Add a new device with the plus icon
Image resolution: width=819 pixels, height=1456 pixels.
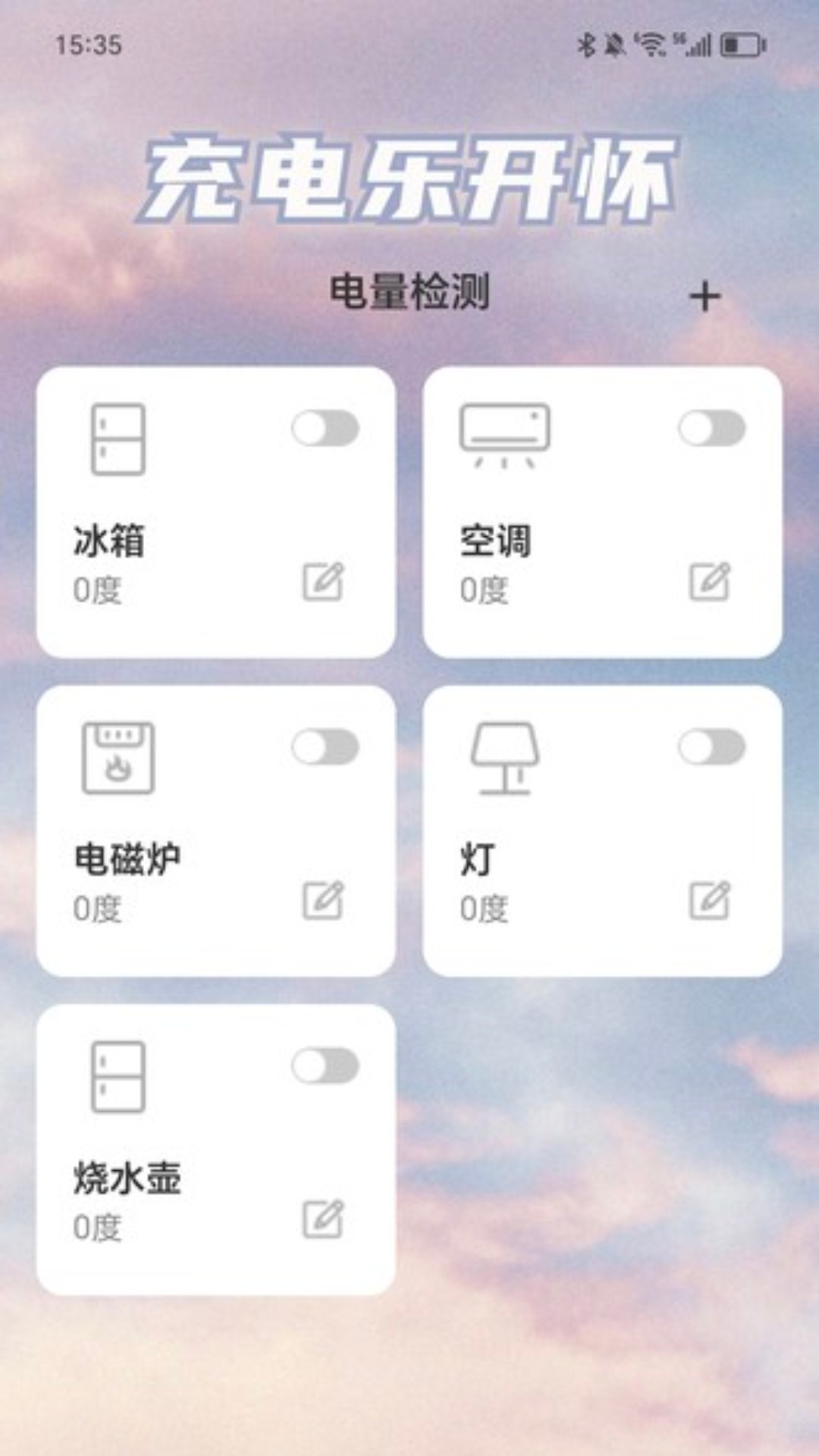coord(704,297)
